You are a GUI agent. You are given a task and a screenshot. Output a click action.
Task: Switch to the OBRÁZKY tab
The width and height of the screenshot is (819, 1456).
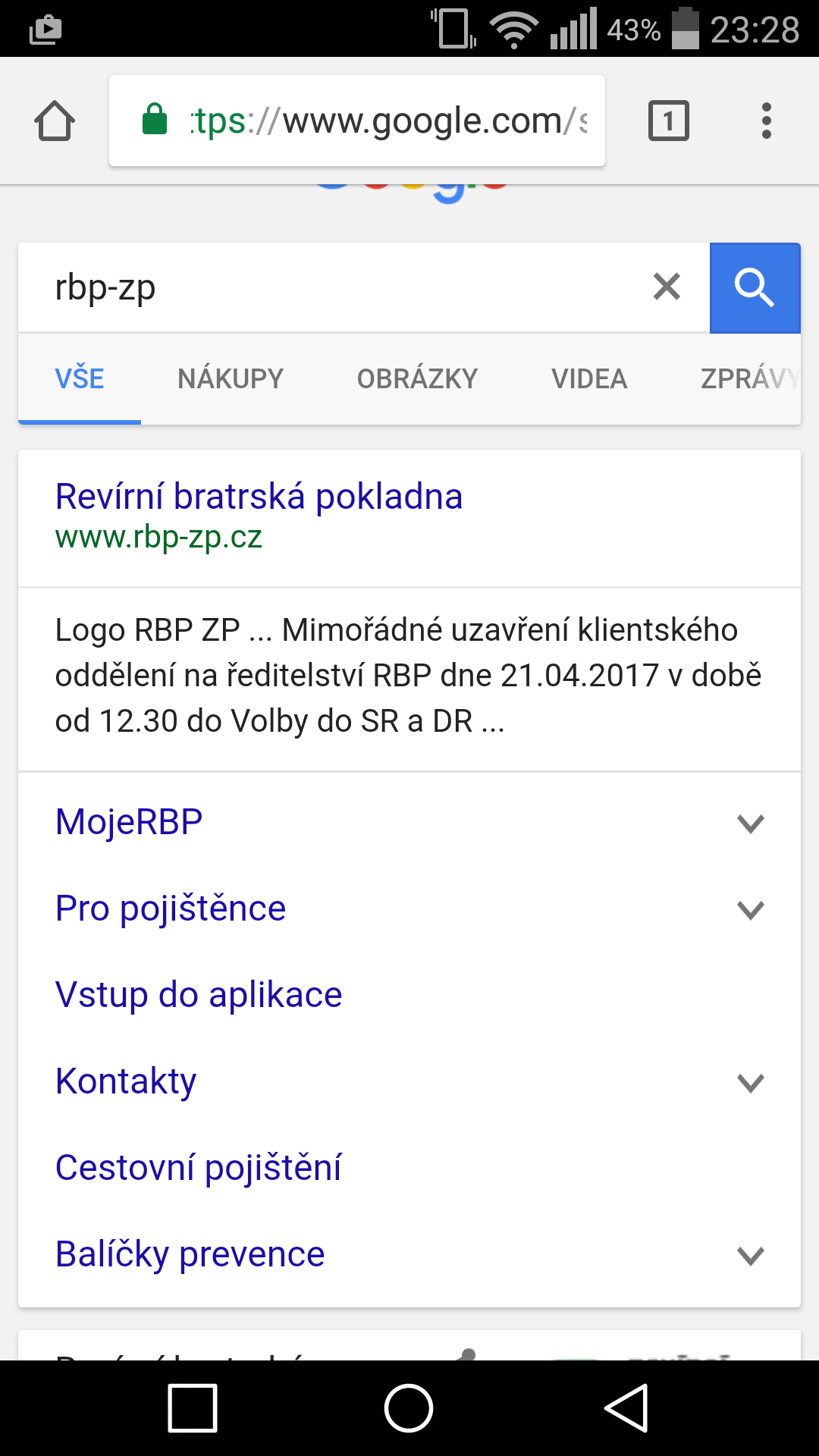tap(417, 378)
